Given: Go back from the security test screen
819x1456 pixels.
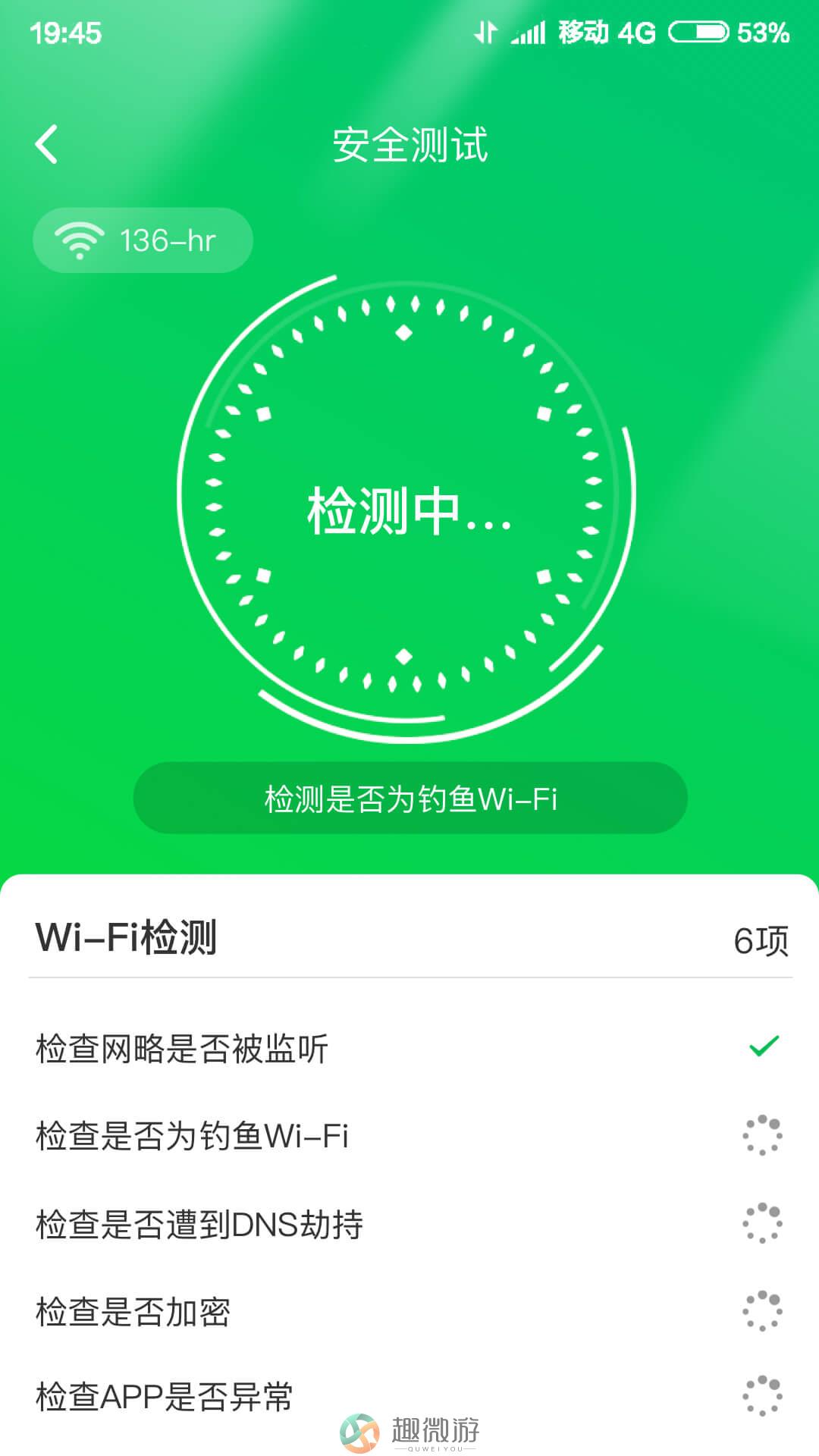Looking at the screenshot, I should pos(47,144).
